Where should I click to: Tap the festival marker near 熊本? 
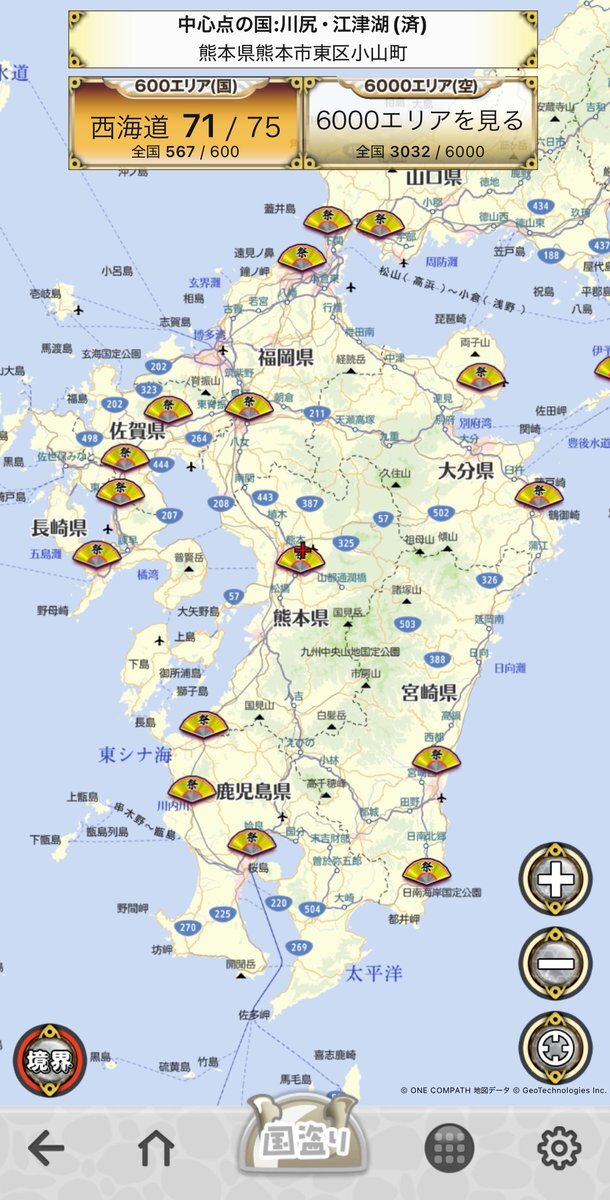[x=300, y=558]
